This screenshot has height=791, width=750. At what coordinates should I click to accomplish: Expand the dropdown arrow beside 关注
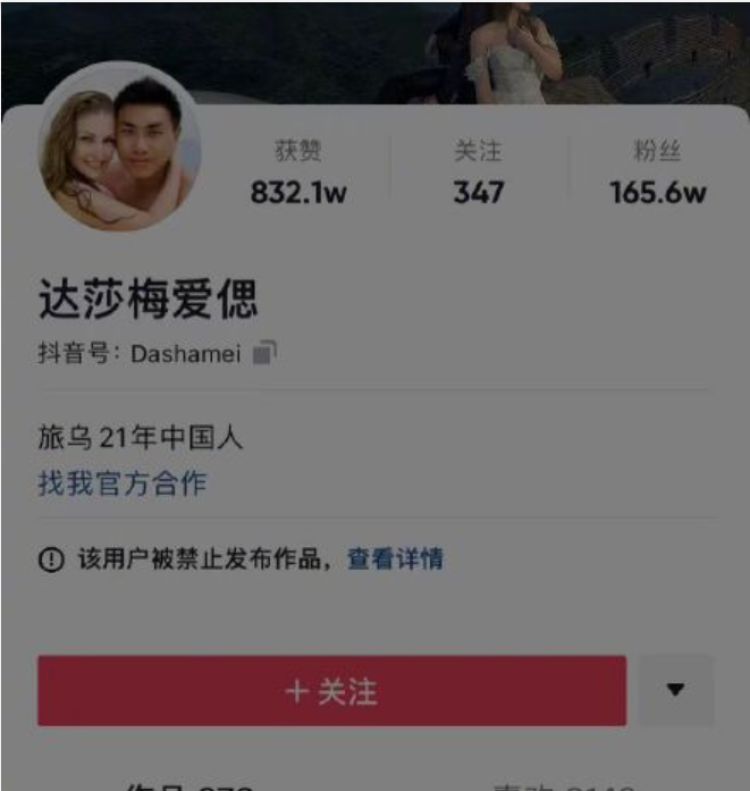point(676,690)
